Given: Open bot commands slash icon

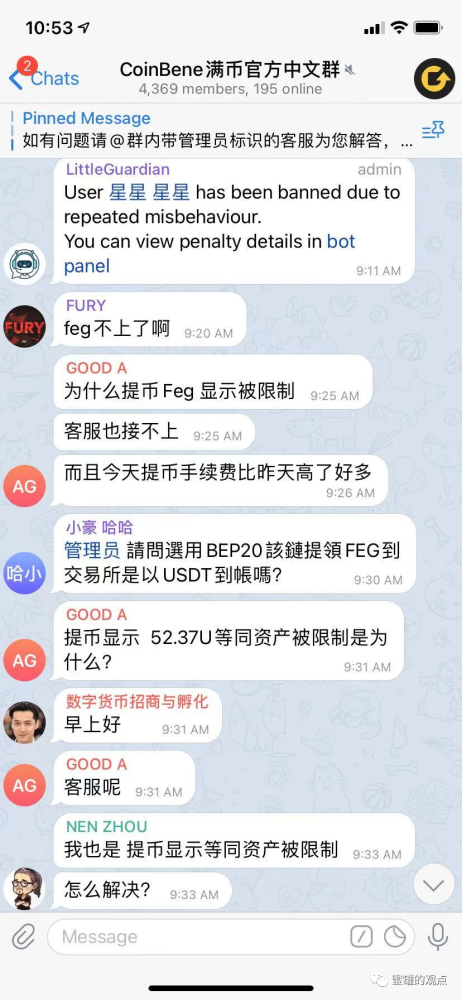Looking at the screenshot, I should [x=361, y=936].
